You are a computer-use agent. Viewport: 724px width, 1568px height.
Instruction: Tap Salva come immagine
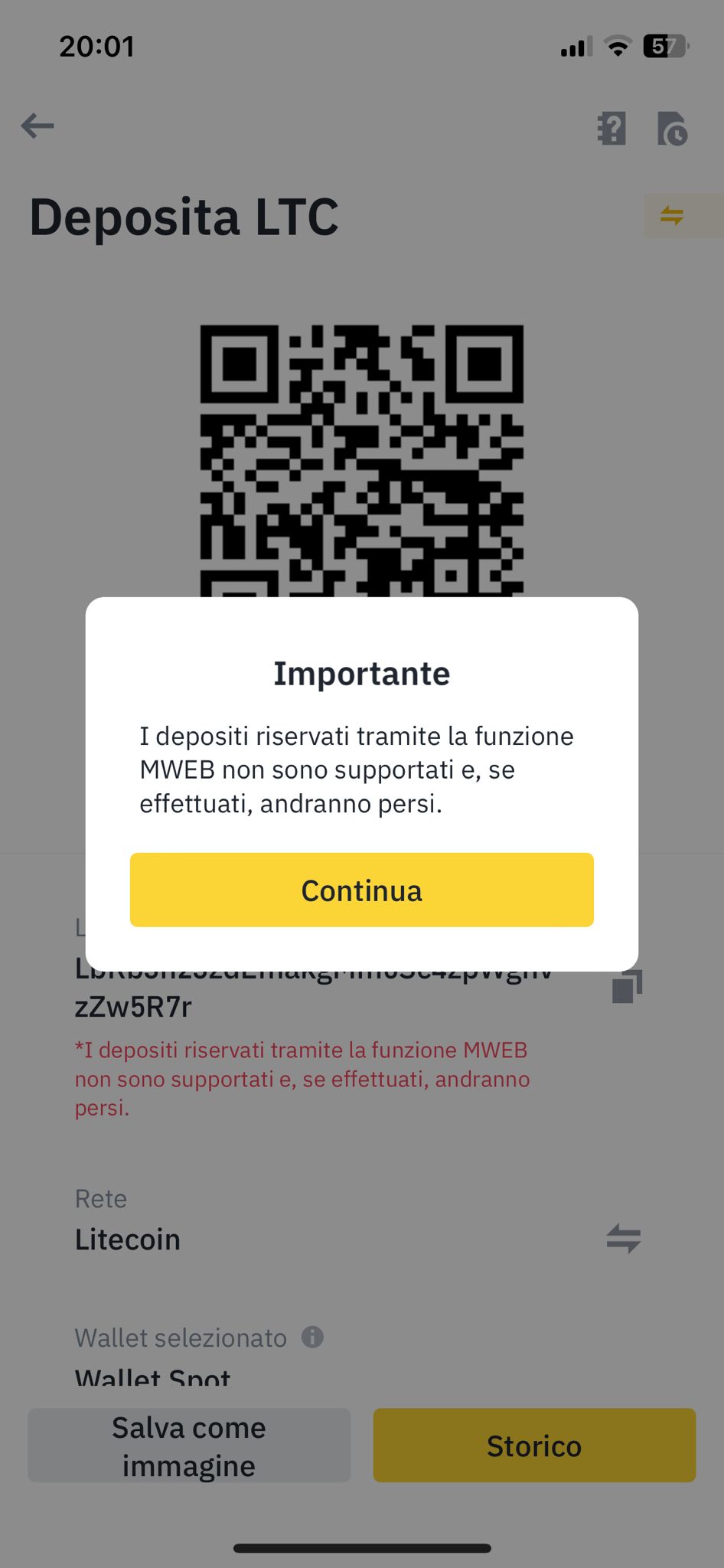point(189,1445)
